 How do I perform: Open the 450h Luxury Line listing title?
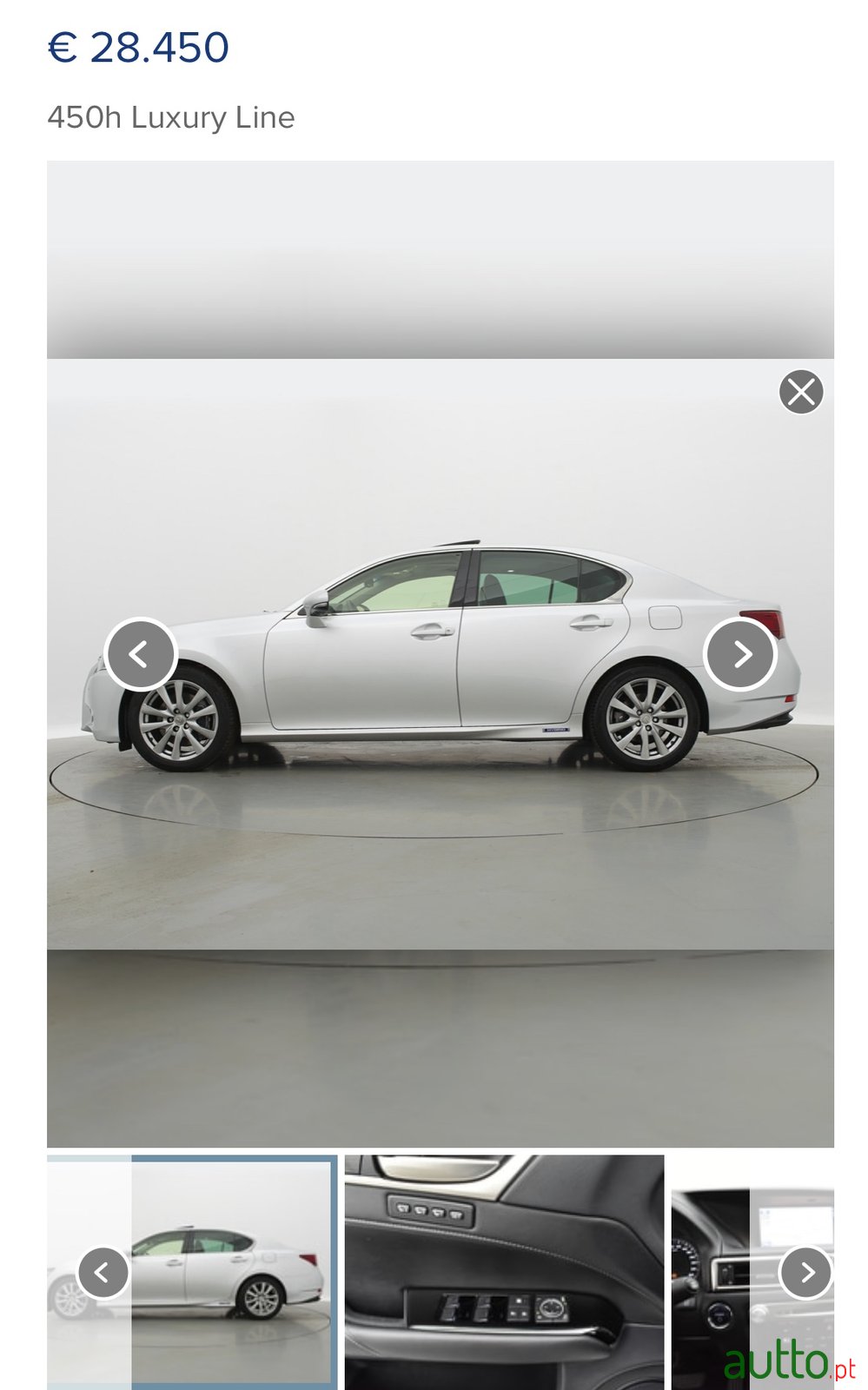click(172, 116)
